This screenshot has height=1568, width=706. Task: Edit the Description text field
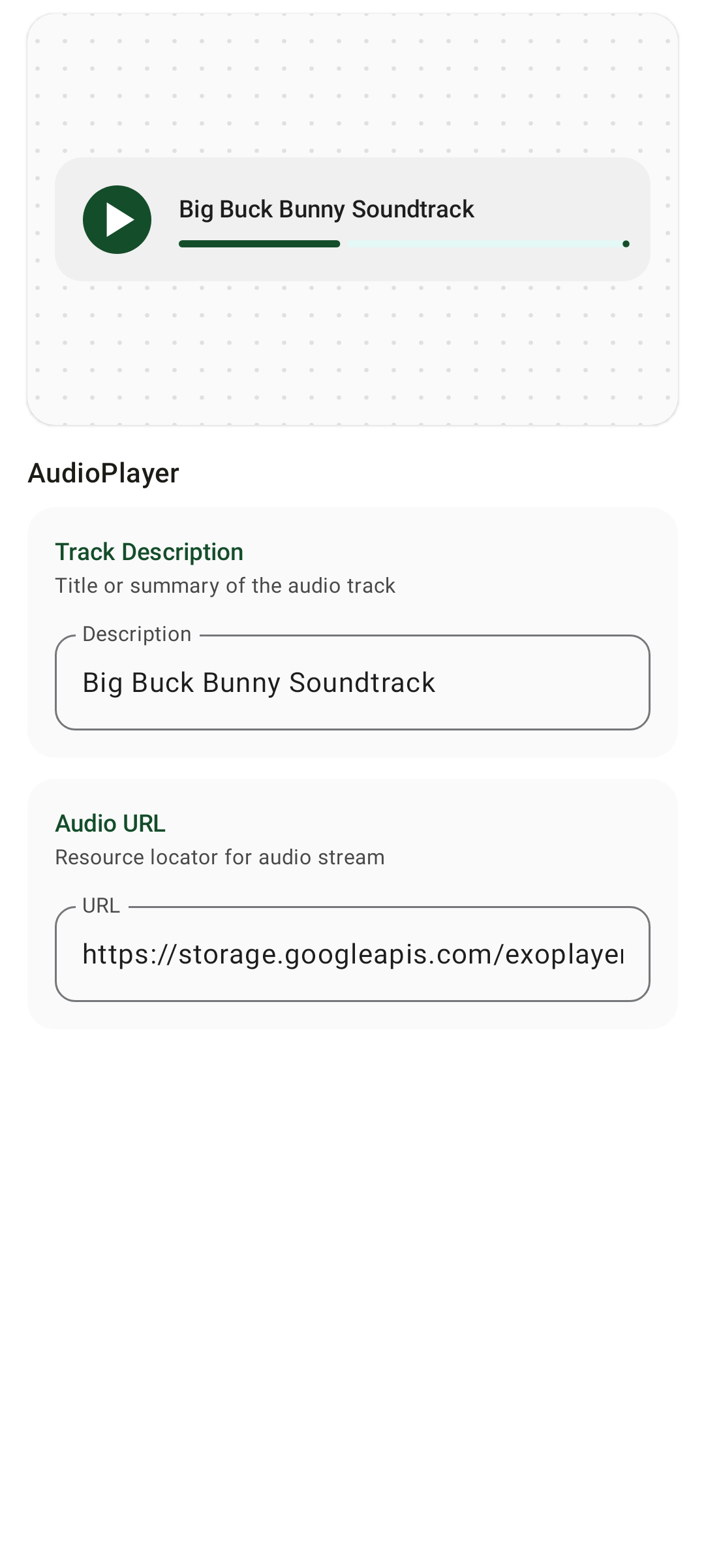352,682
